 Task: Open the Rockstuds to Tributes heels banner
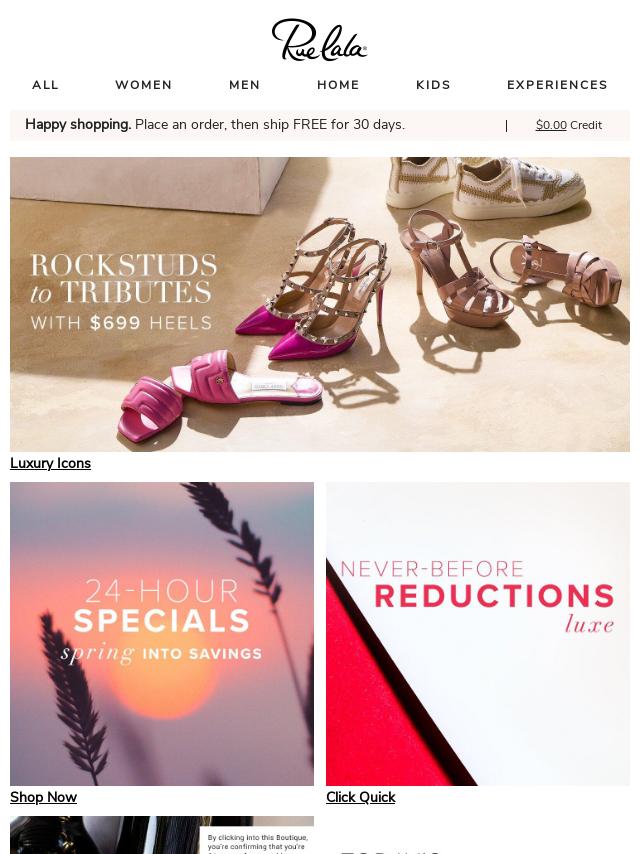pos(320,304)
